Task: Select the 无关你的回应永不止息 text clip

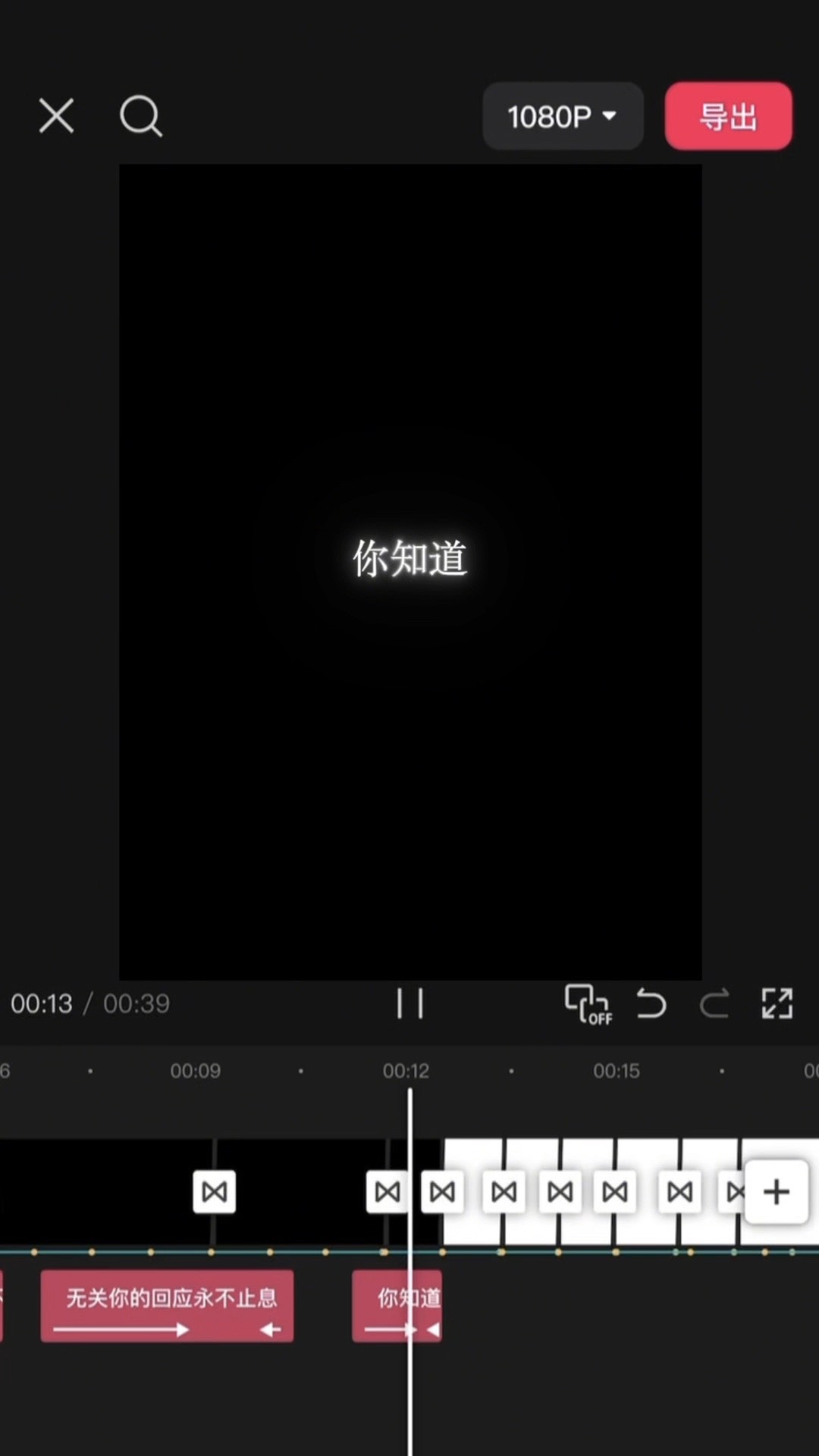Action: 167,1306
